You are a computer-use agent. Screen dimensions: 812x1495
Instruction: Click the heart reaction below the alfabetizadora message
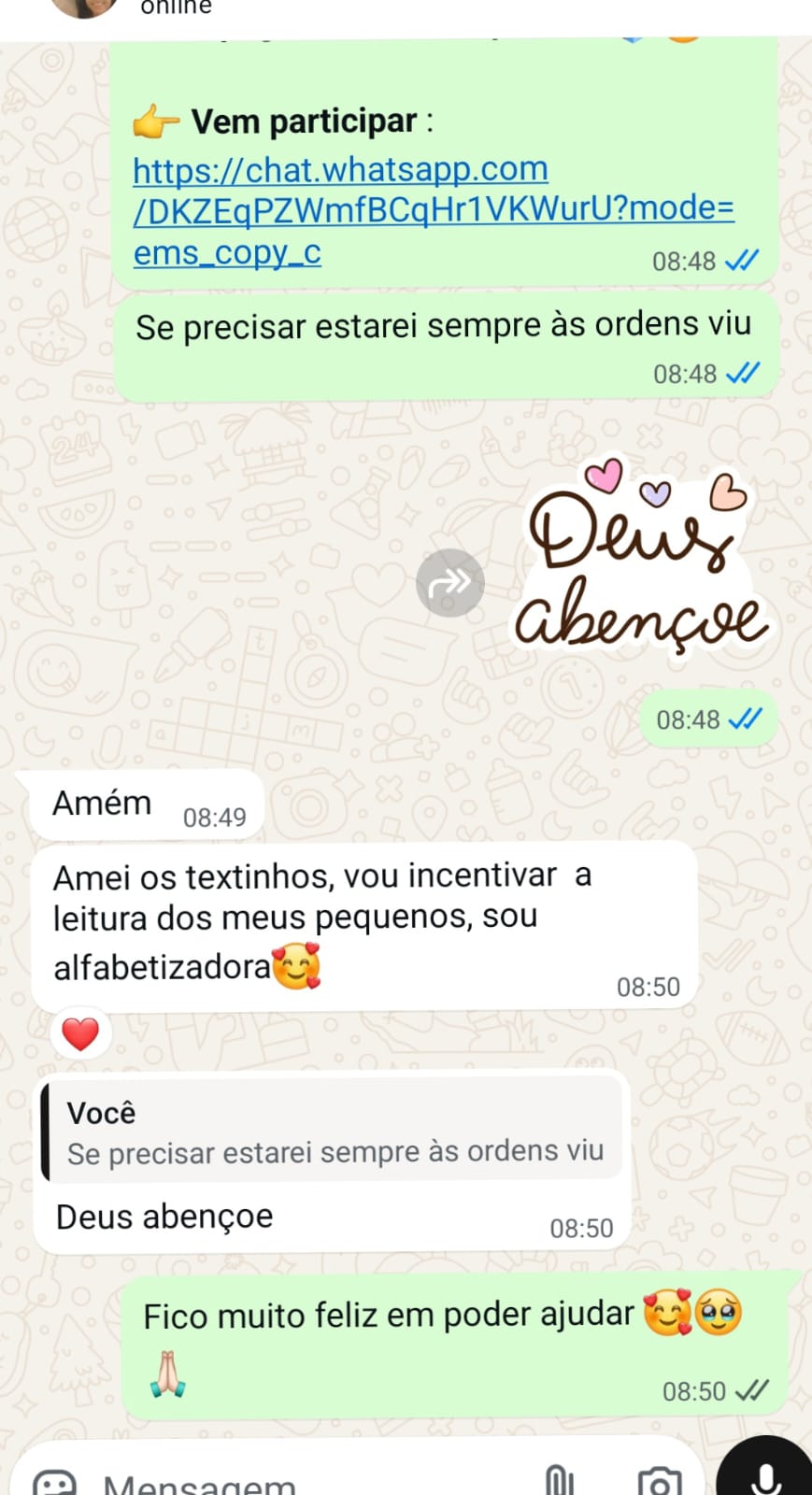pos(80,1032)
